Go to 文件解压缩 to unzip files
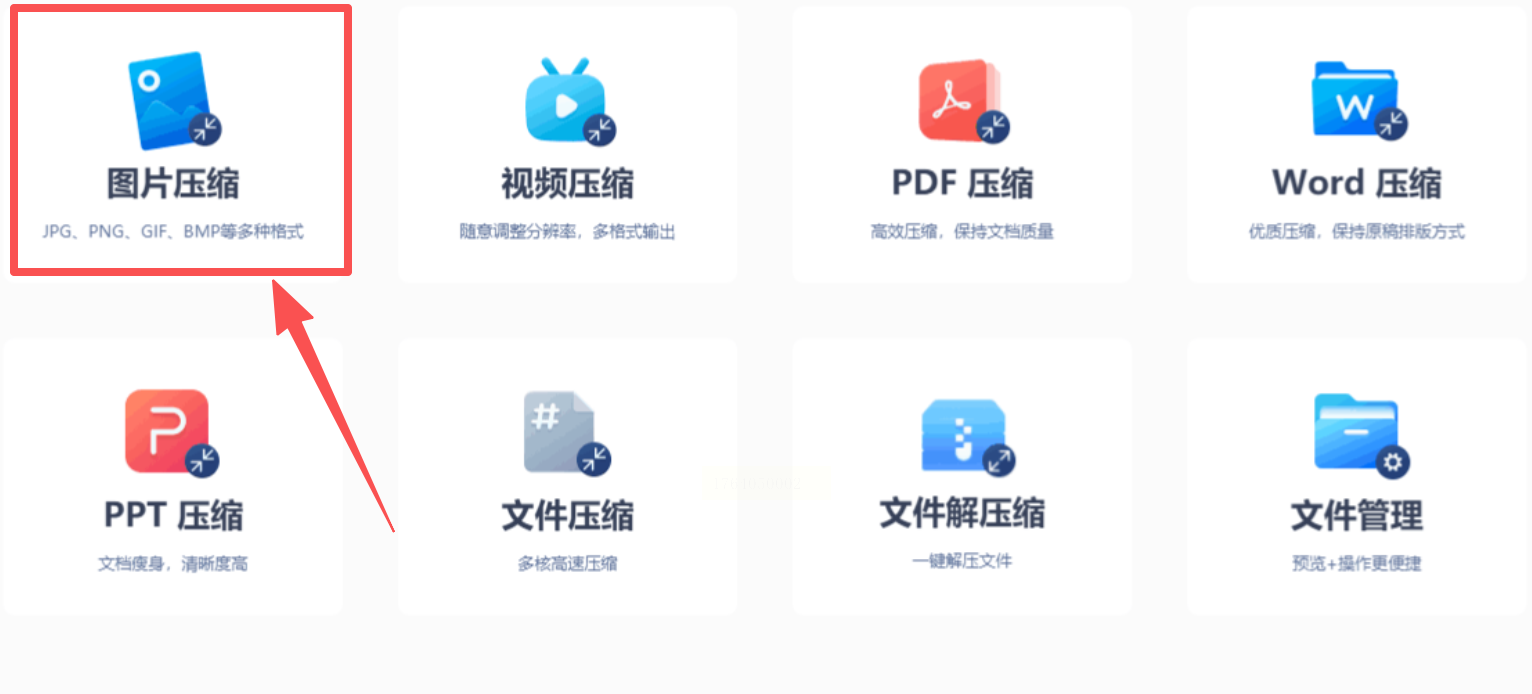The width and height of the screenshot is (1532, 694). click(962, 477)
